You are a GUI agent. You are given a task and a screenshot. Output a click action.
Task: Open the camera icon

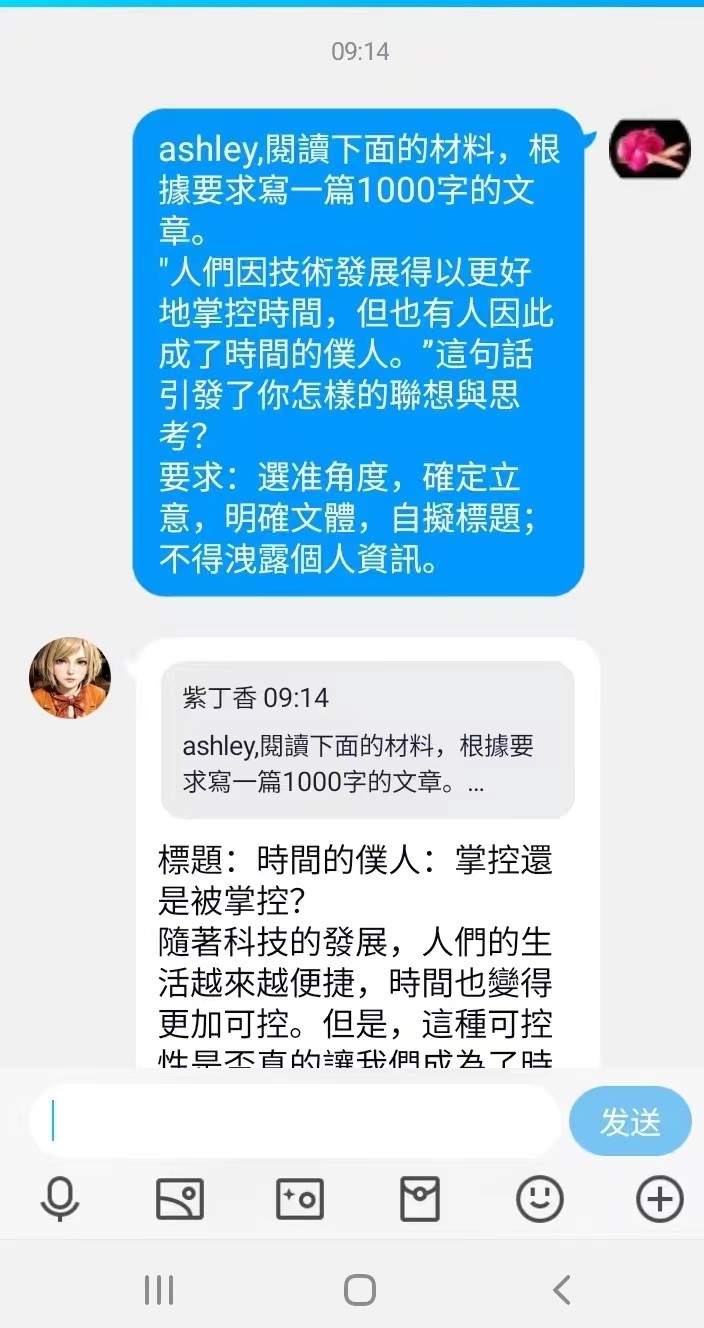coord(300,1198)
